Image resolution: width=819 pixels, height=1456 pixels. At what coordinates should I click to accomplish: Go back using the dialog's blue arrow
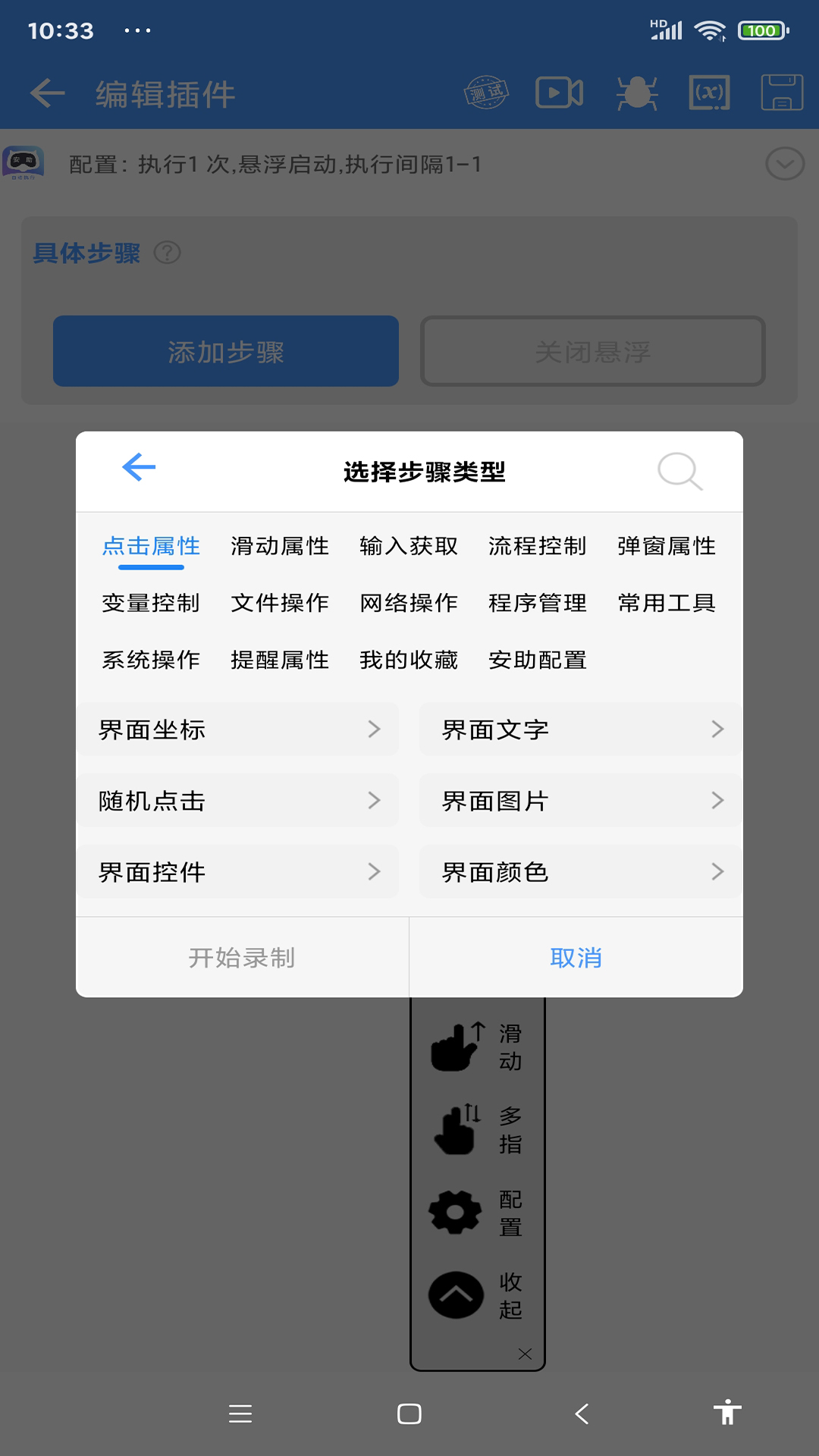(139, 467)
